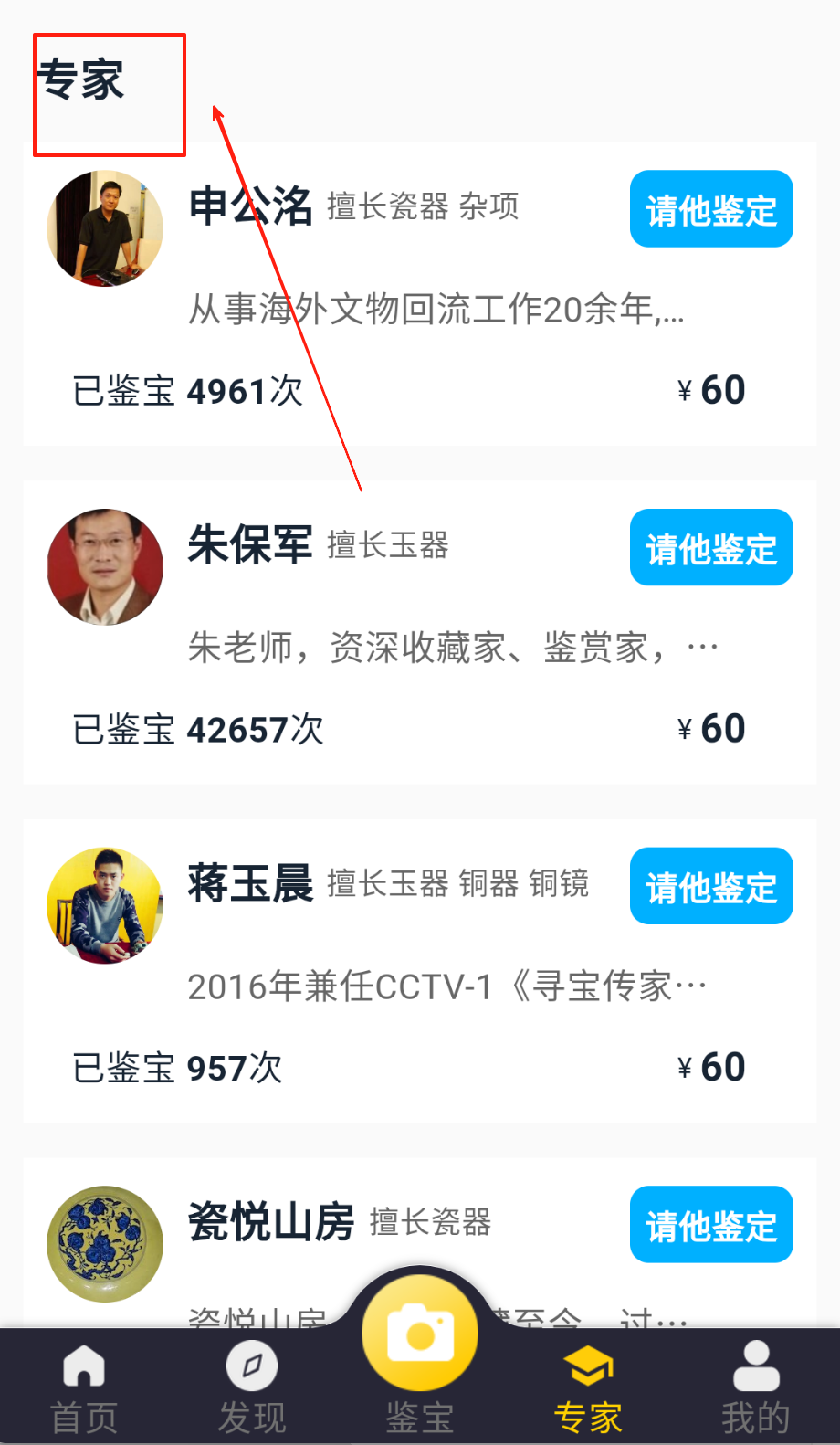This screenshot has width=840, height=1445.
Task: Tap 请他鉴定 for 申公洛
Action: [x=711, y=209]
